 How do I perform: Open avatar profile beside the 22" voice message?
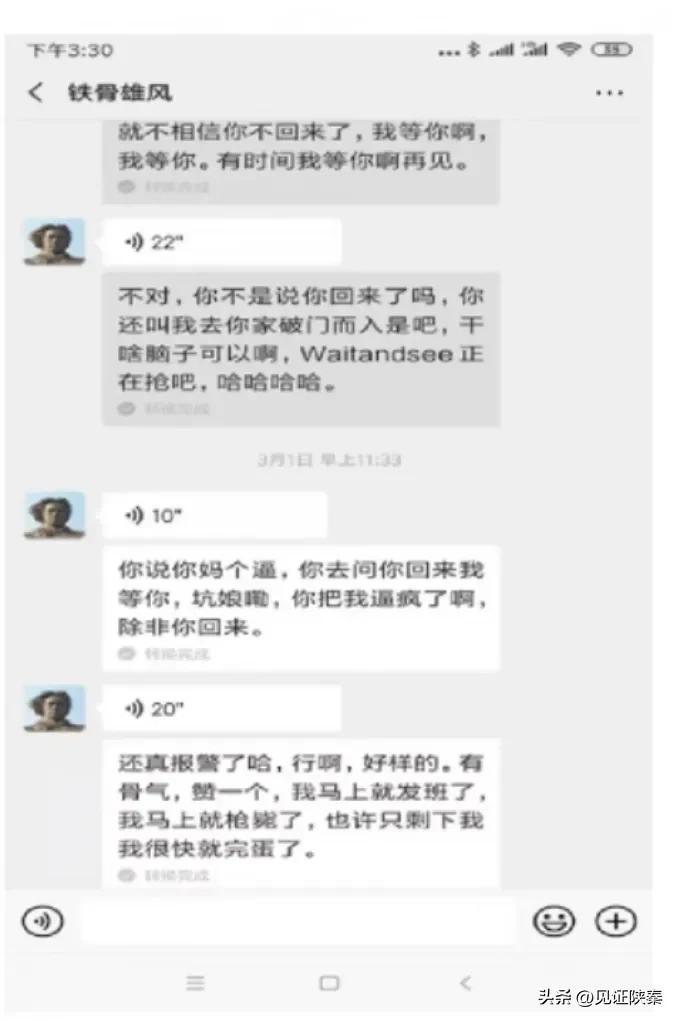coord(54,242)
